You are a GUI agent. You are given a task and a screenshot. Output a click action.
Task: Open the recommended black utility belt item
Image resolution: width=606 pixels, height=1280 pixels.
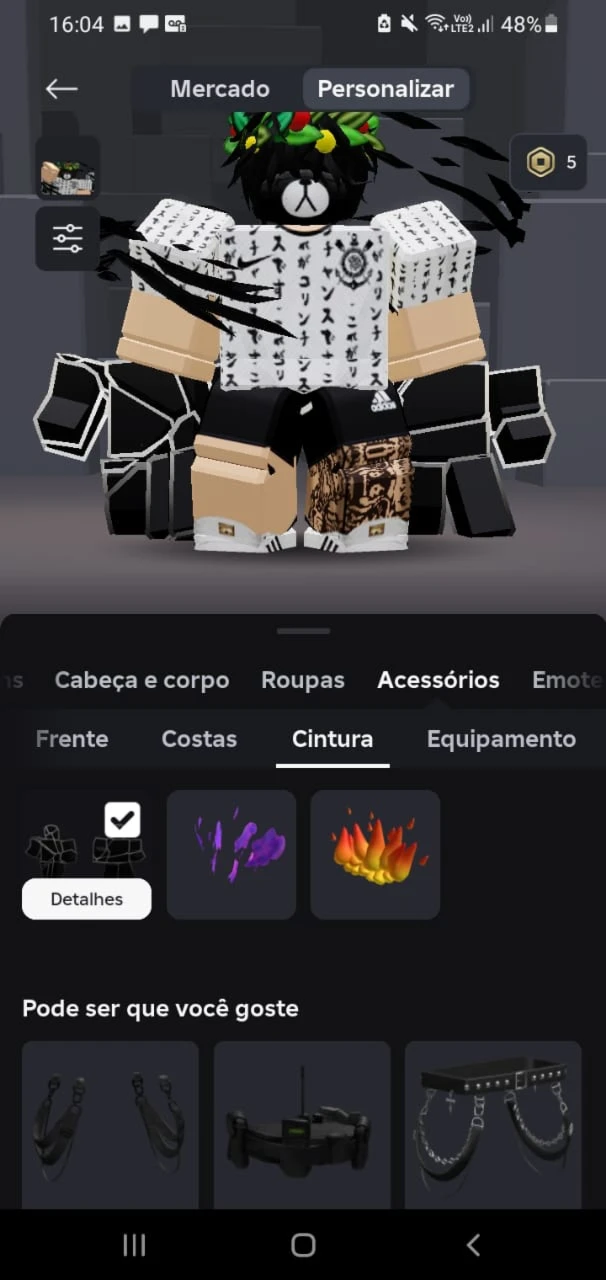[x=302, y=1125]
